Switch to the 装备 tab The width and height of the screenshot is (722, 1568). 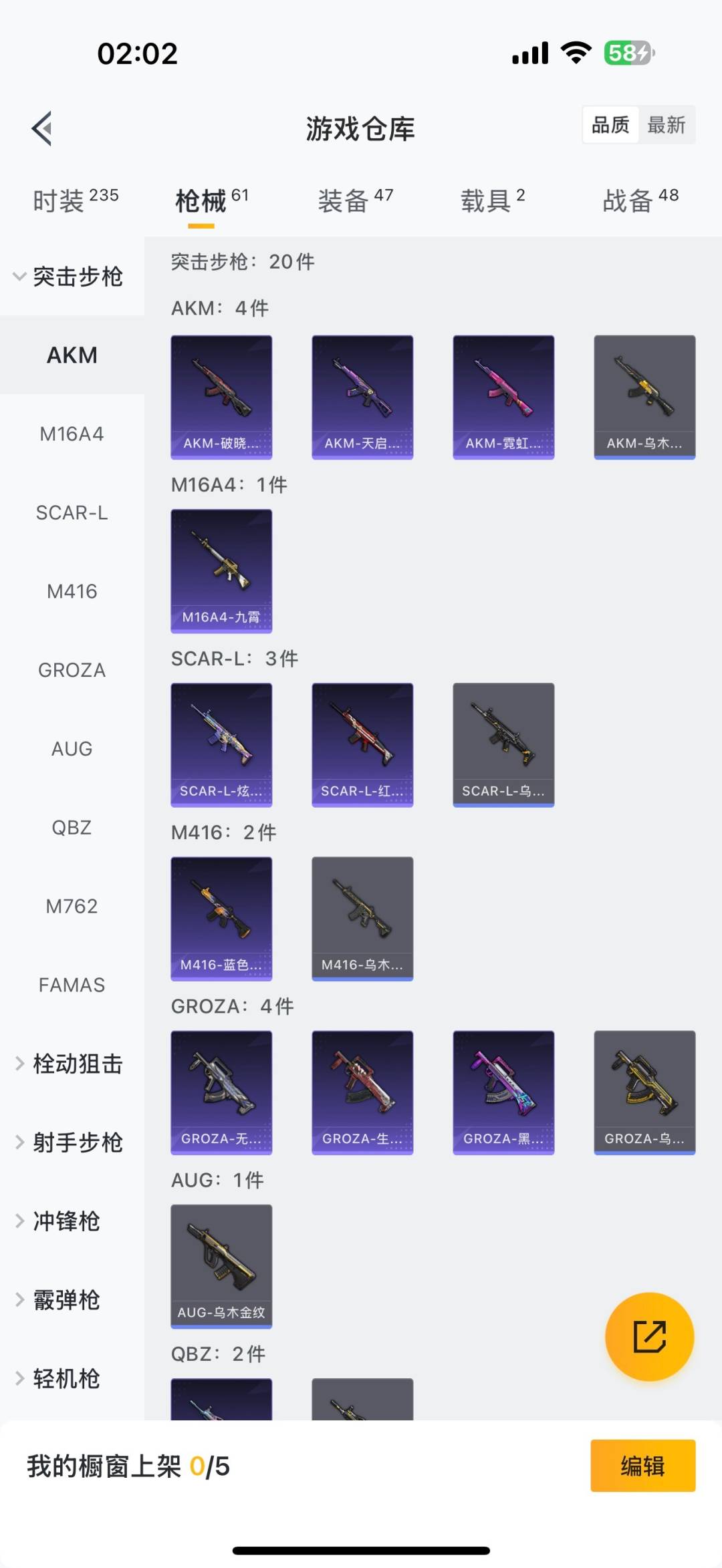click(x=355, y=200)
